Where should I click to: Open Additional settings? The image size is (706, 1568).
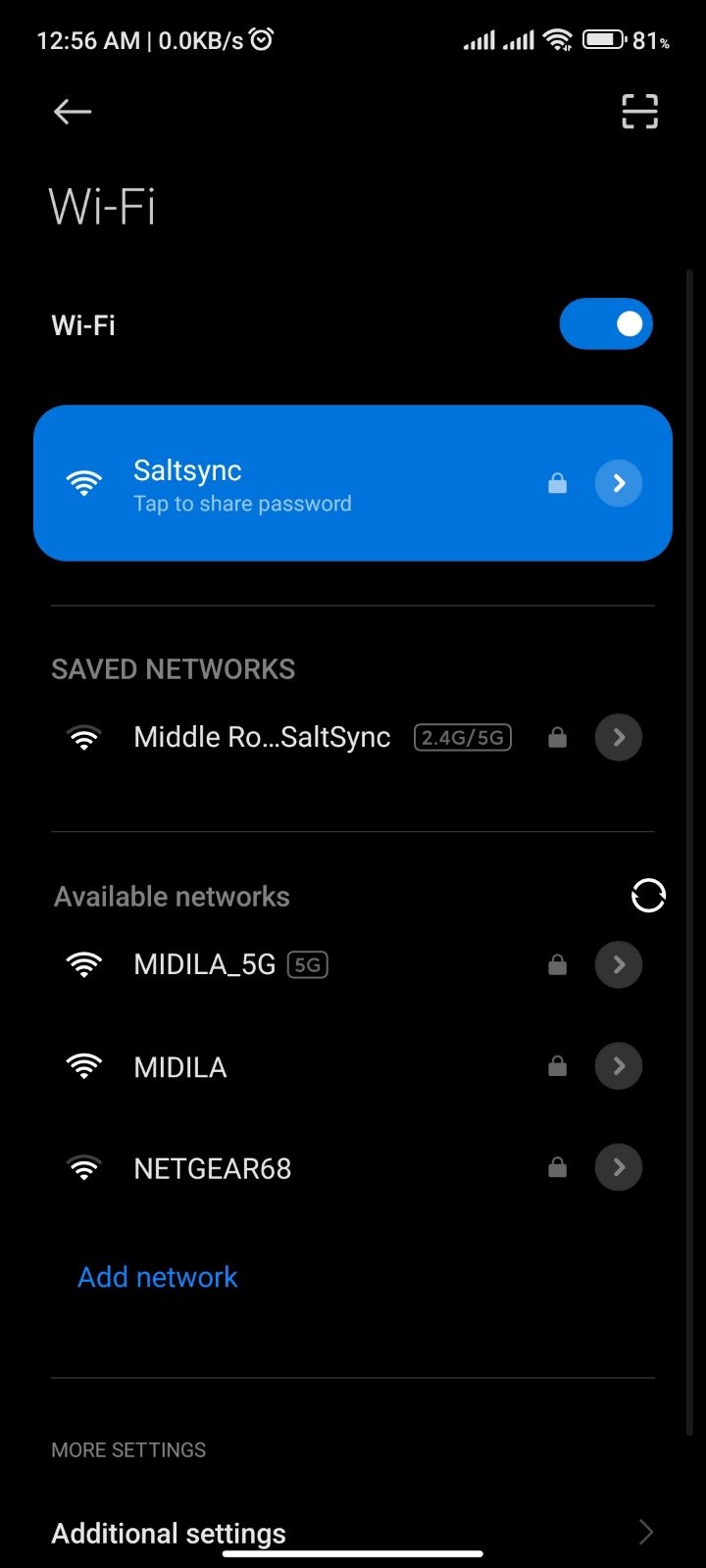coord(169,1533)
